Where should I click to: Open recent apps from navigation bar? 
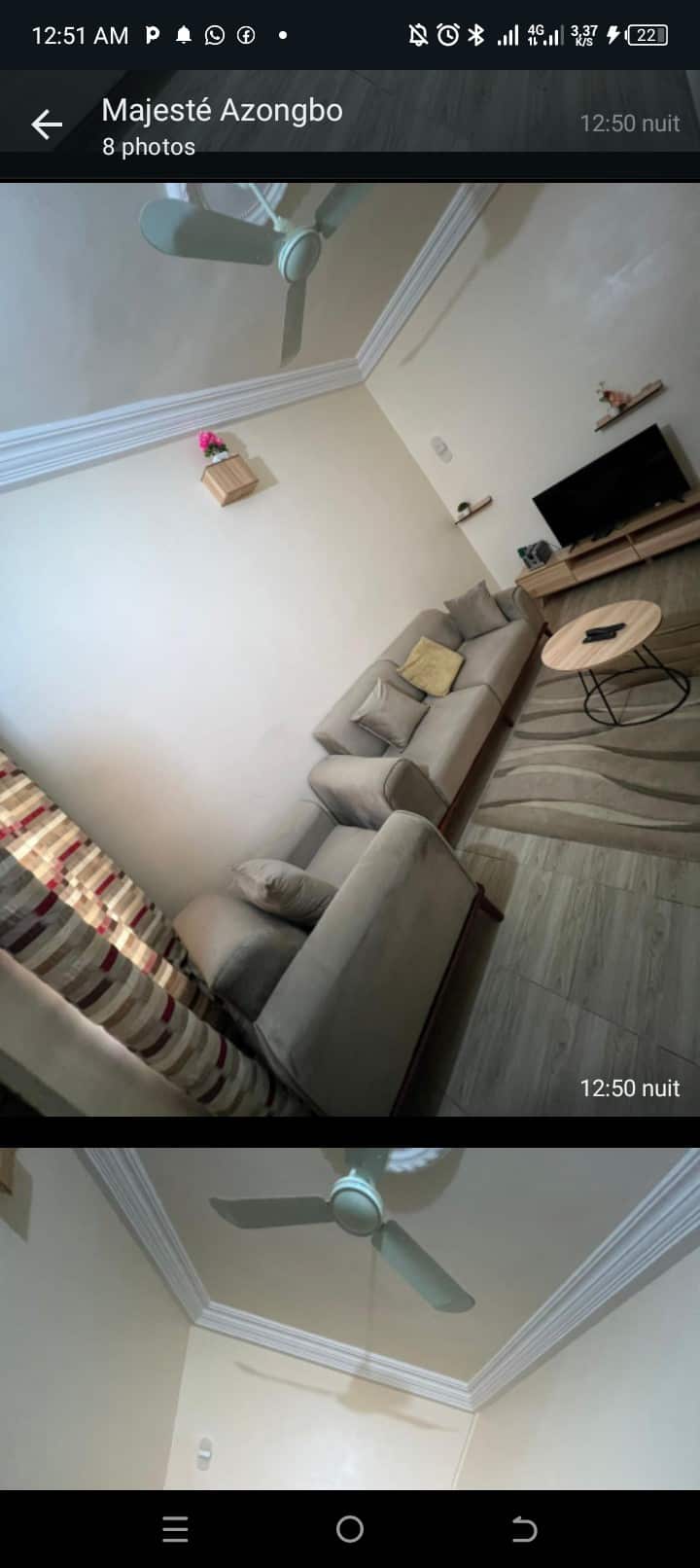coord(175,1529)
